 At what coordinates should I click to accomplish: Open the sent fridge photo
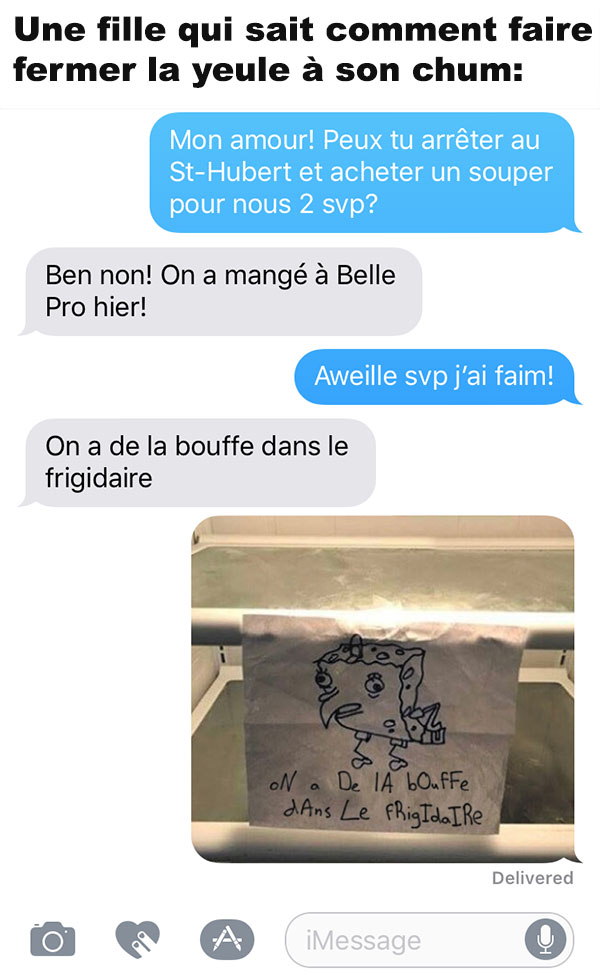coord(383,689)
